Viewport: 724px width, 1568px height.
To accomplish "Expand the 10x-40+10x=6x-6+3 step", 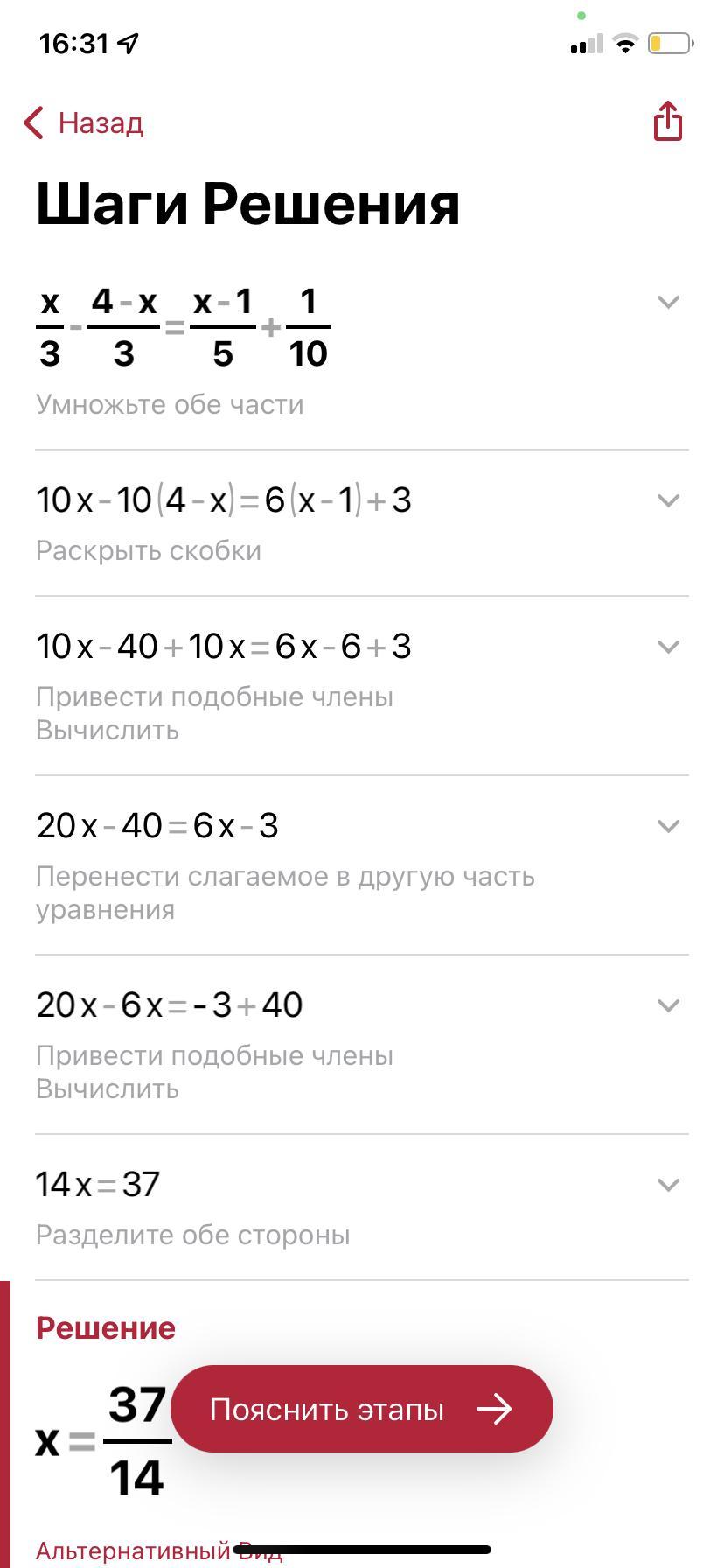I will tap(668, 647).
